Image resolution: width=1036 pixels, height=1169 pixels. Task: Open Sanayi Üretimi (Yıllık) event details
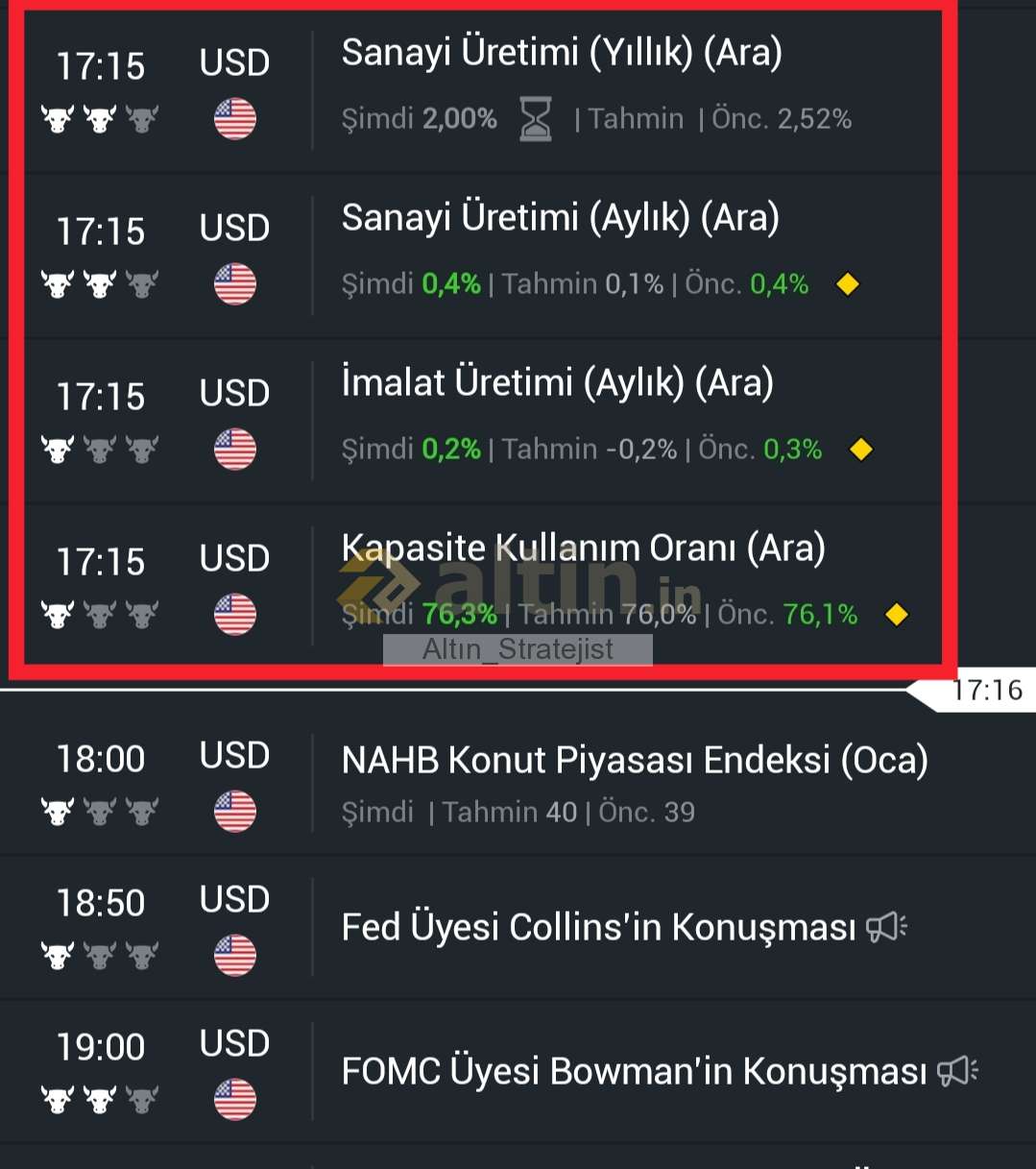[x=562, y=55]
